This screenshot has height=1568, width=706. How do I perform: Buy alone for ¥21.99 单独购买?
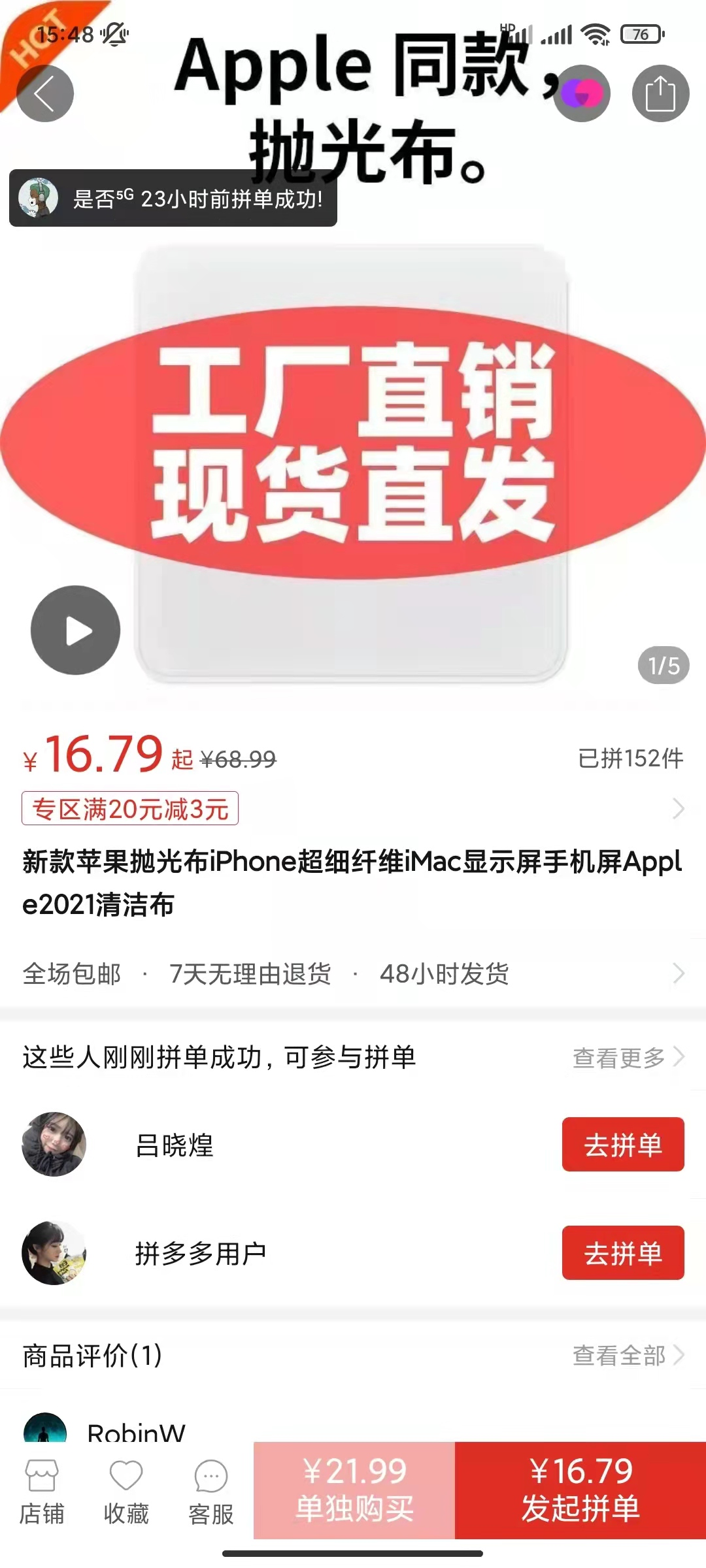(354, 1490)
